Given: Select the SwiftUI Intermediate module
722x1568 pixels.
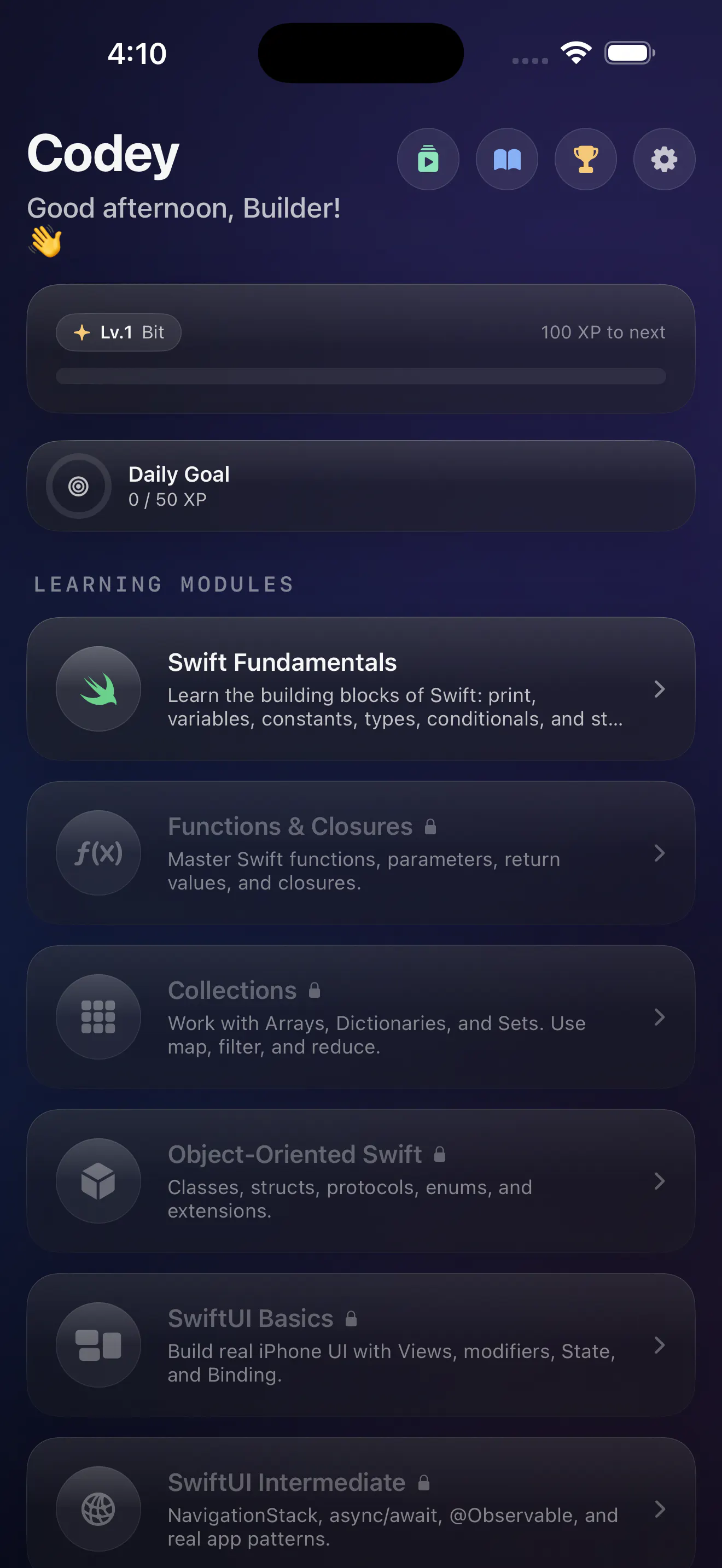Looking at the screenshot, I should pyautogui.click(x=361, y=1503).
